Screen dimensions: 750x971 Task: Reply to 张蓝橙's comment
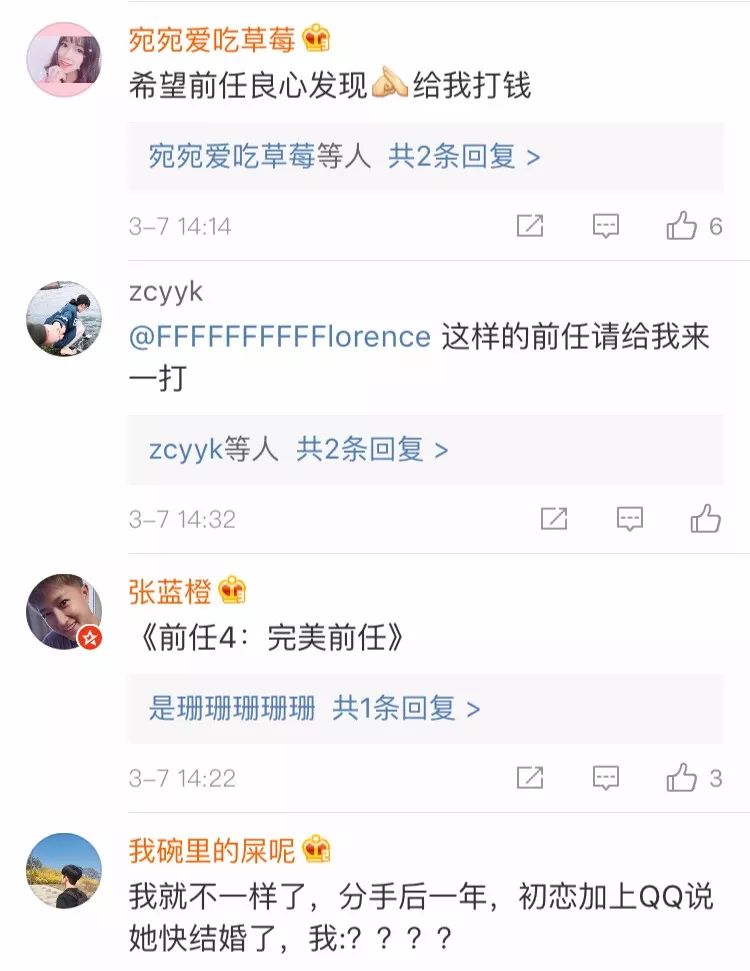[606, 778]
